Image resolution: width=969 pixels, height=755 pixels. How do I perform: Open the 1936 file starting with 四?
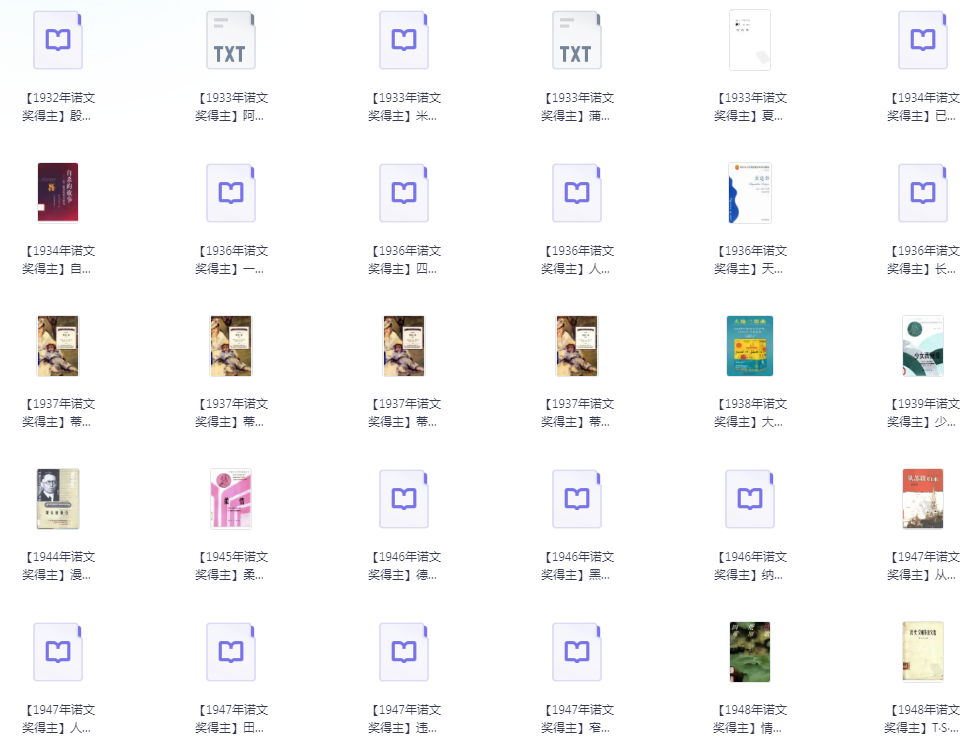404,192
